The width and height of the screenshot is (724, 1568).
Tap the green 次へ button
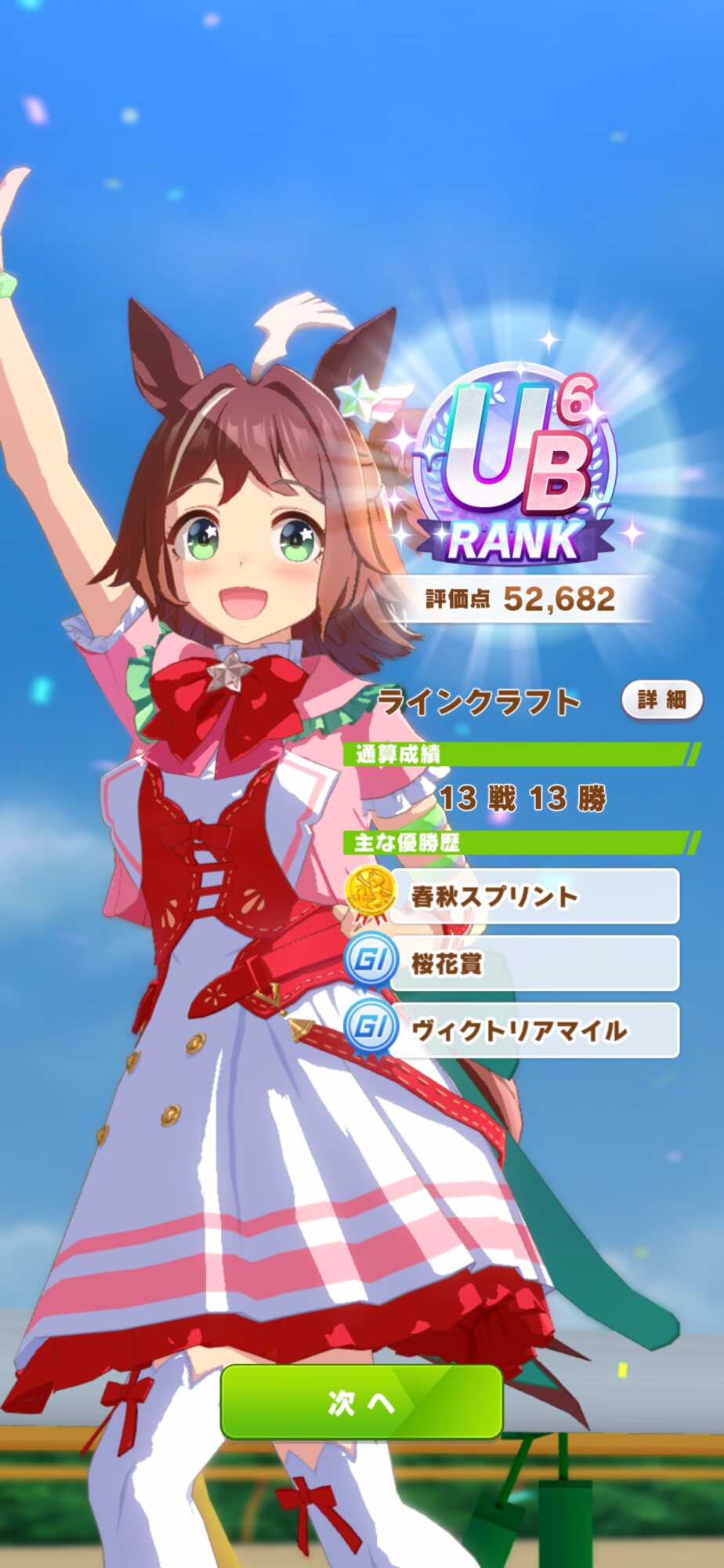click(x=361, y=1402)
